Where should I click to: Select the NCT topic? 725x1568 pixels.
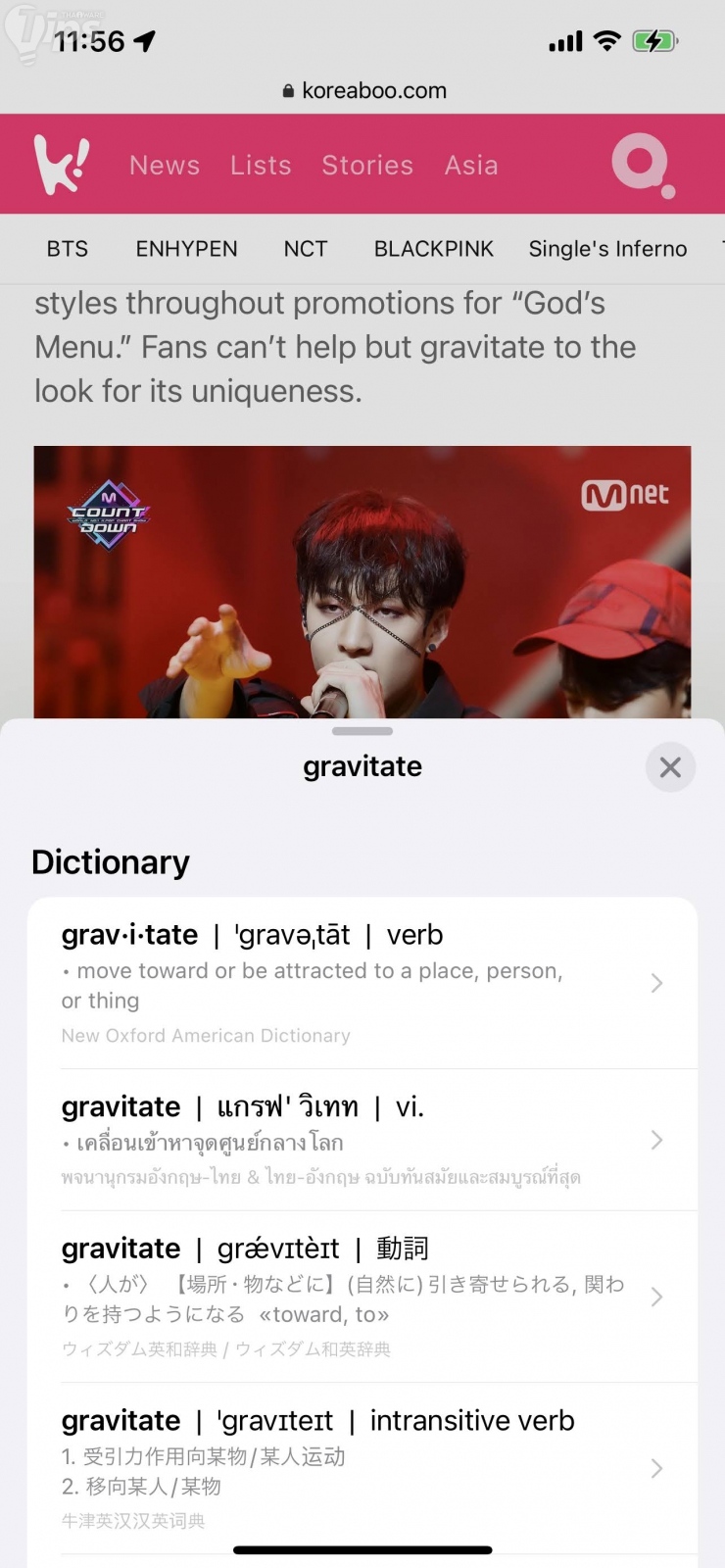click(306, 249)
